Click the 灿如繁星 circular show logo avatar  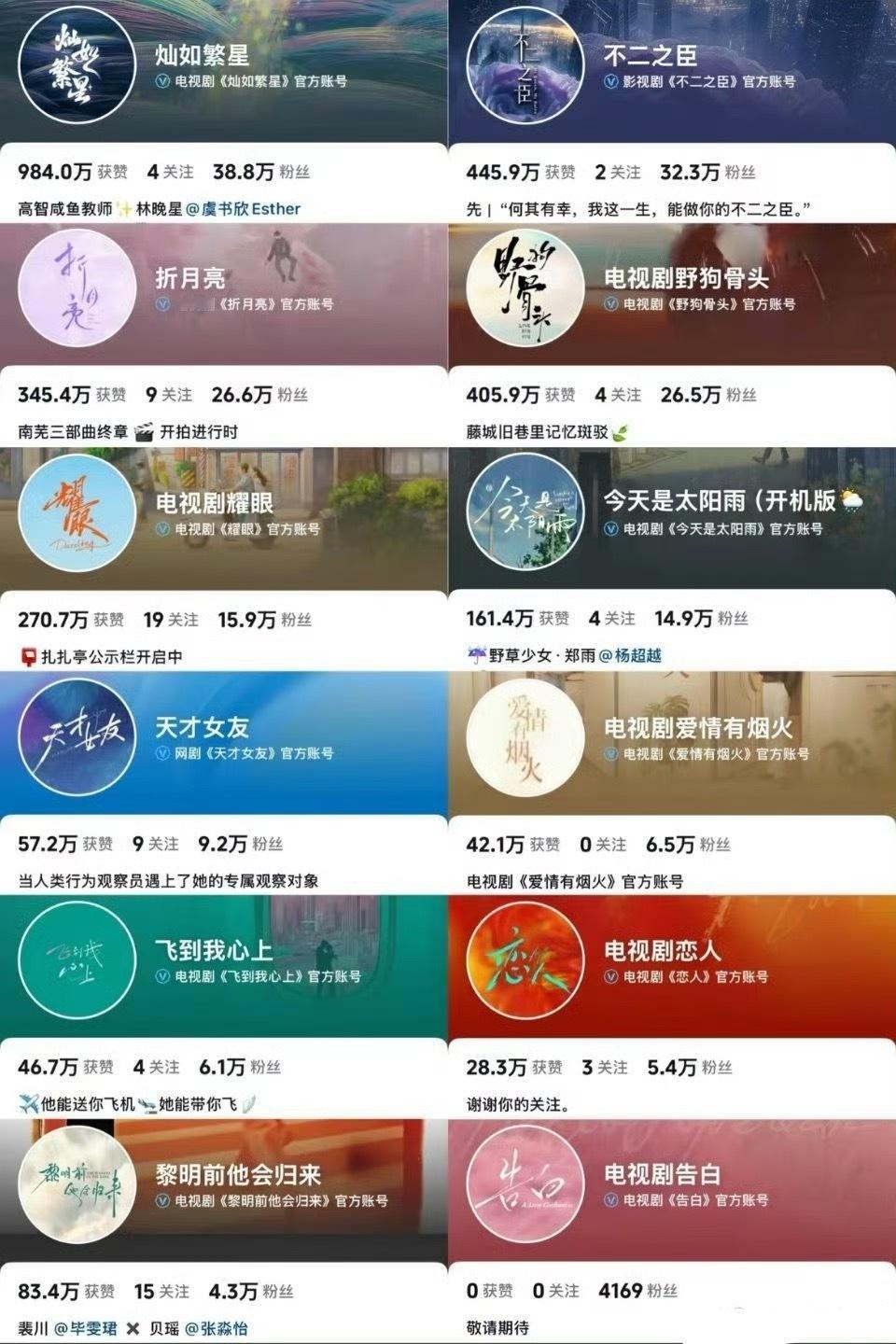click(77, 65)
